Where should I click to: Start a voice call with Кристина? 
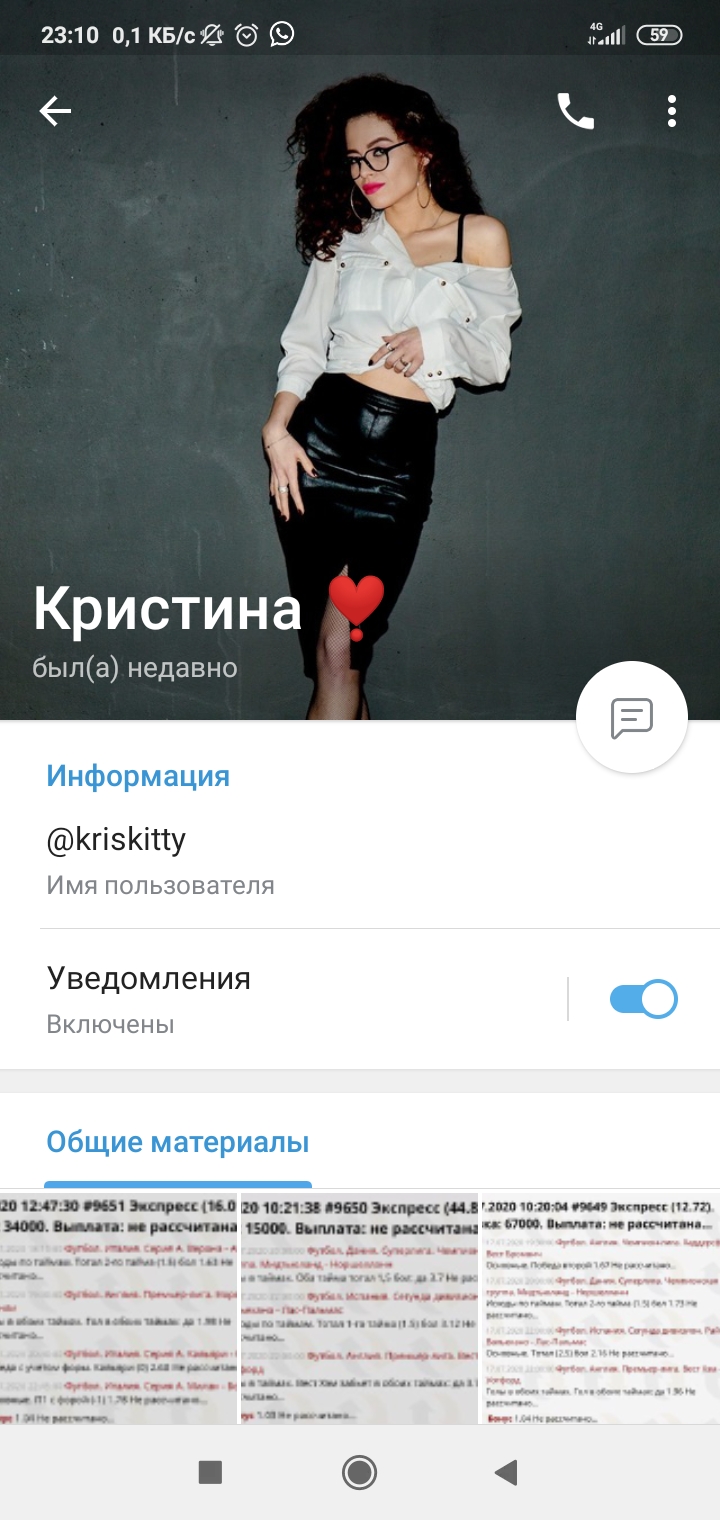click(575, 111)
